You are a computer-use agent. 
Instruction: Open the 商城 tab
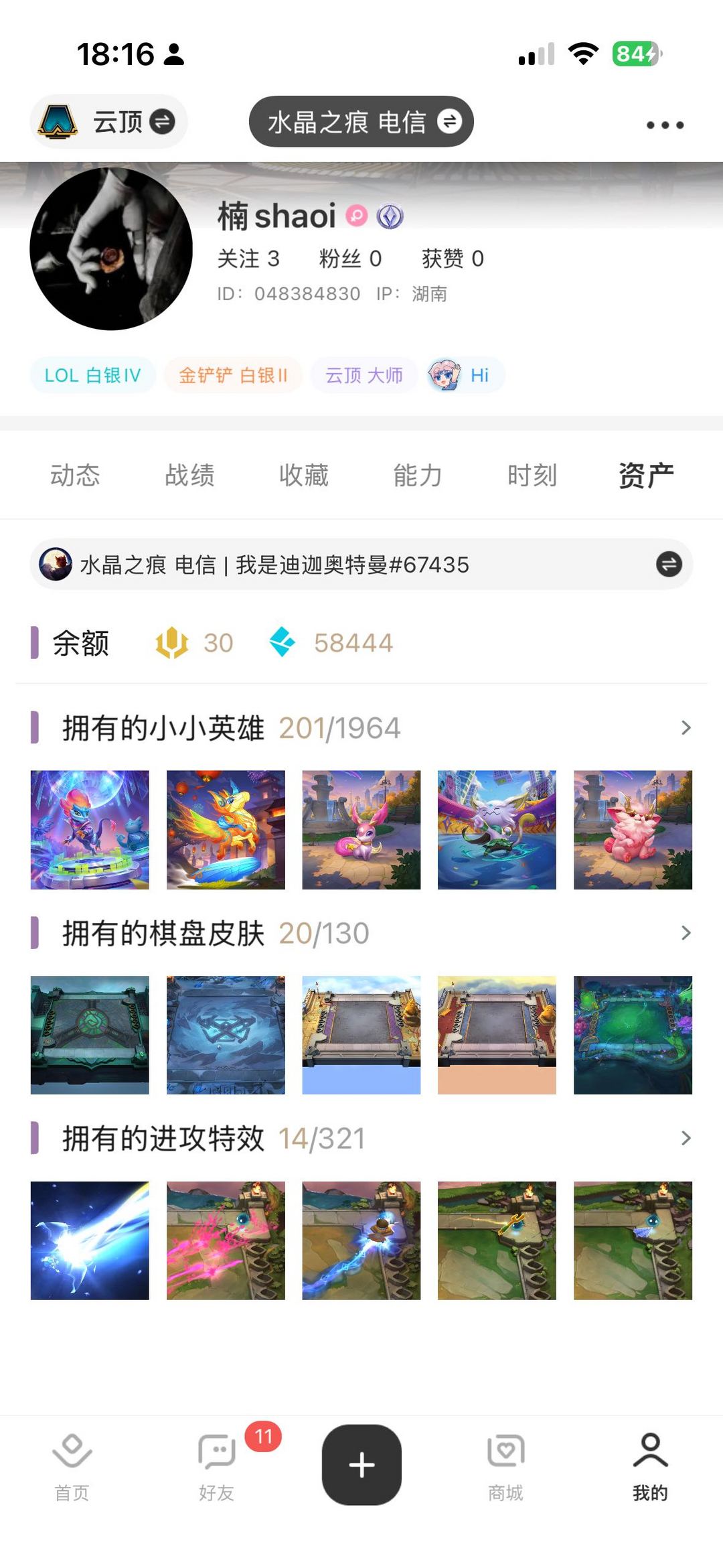pos(505,1466)
